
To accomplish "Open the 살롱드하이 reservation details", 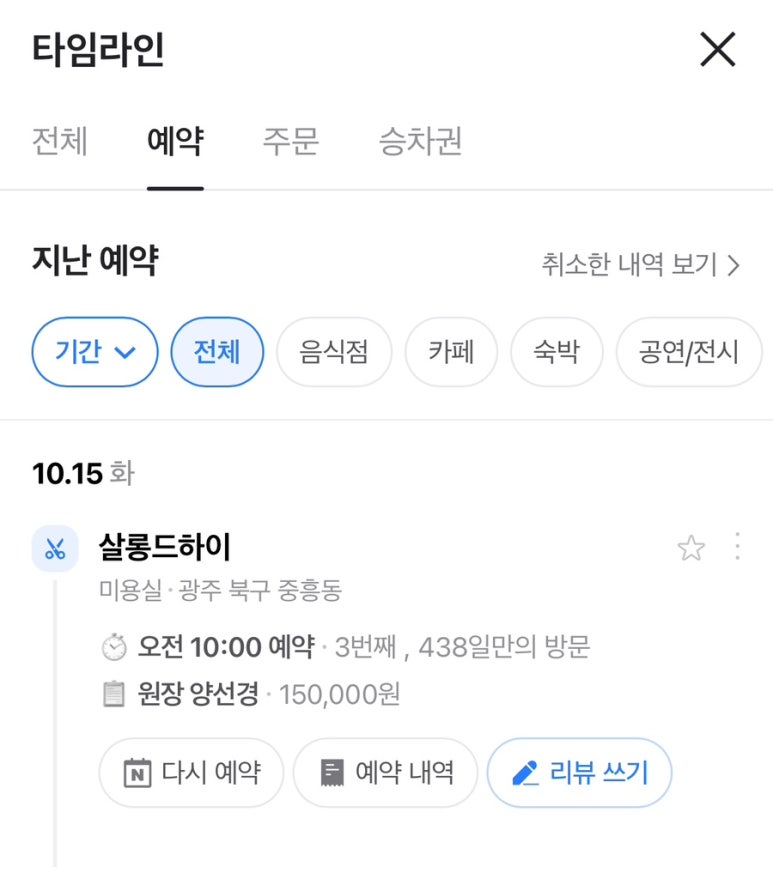I will tap(165, 547).
